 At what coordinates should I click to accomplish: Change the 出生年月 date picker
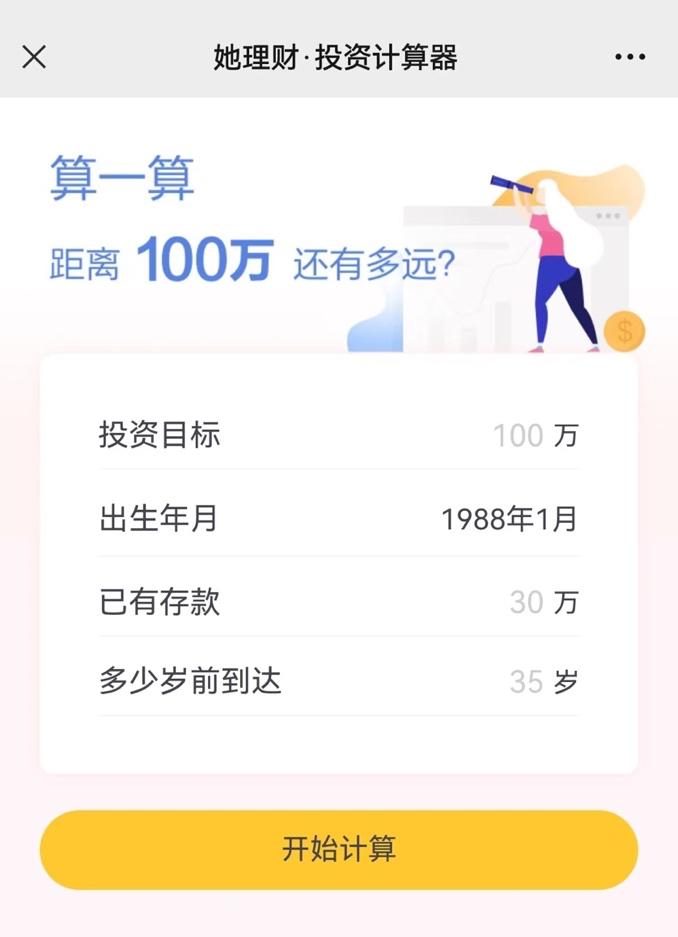coord(509,519)
